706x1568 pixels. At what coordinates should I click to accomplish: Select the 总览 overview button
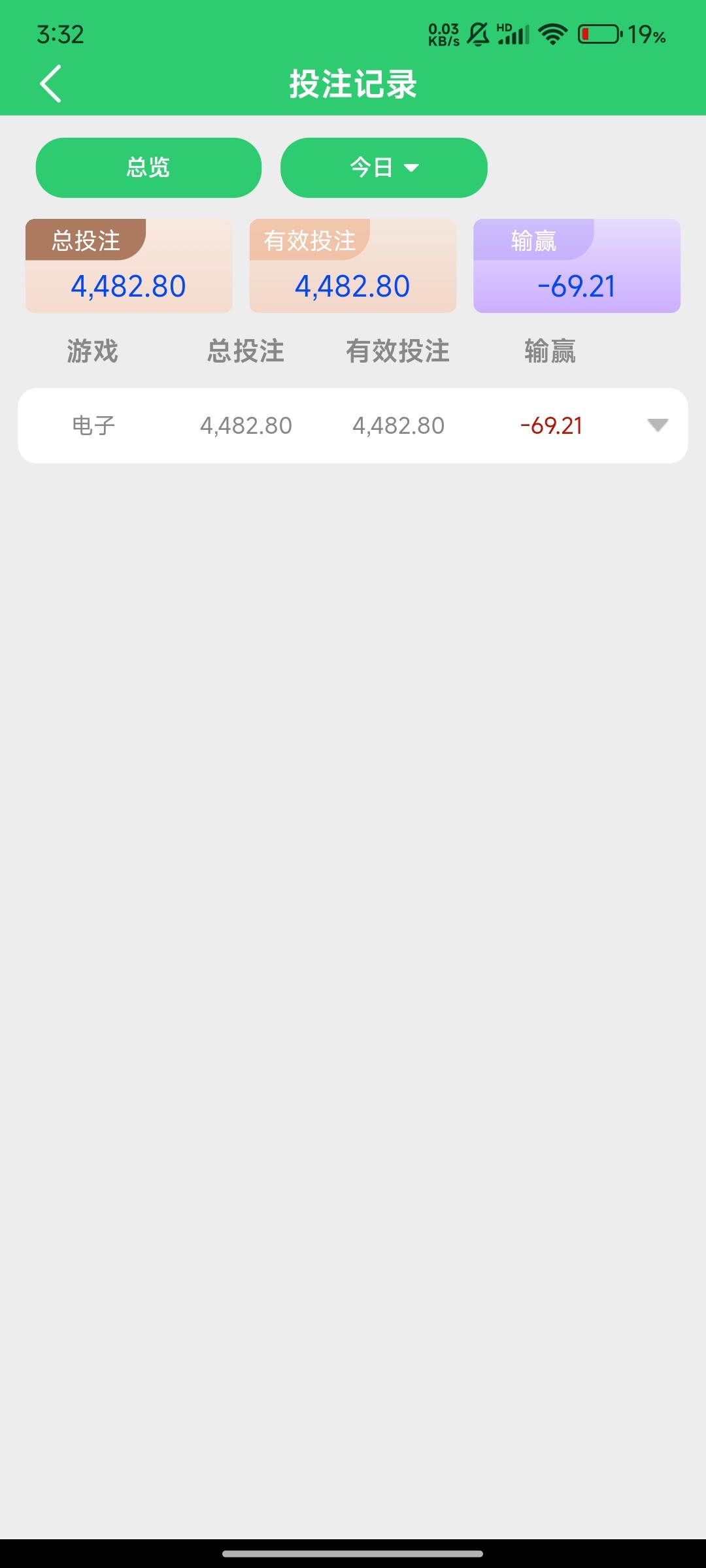click(148, 167)
